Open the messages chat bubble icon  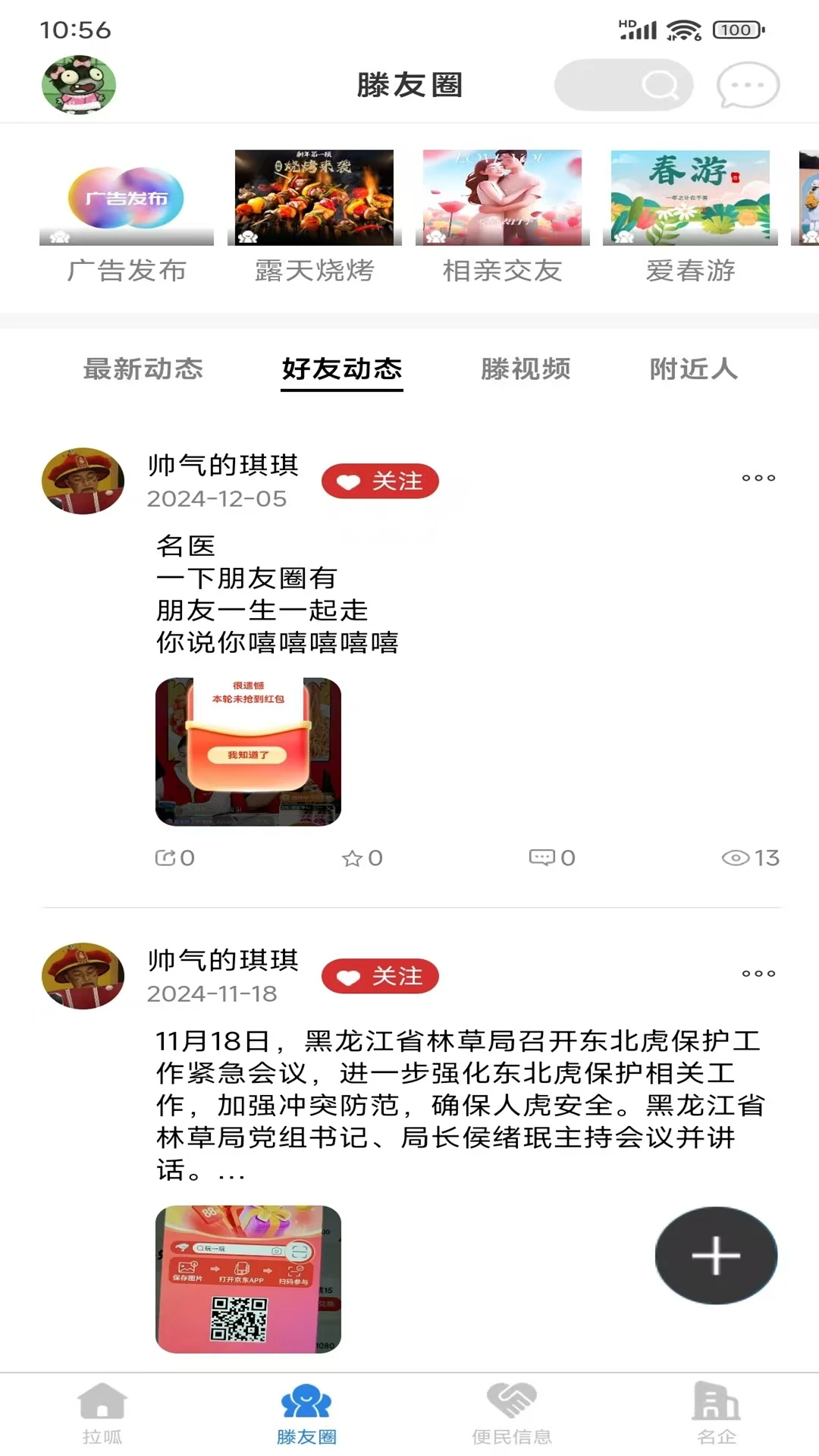(748, 85)
